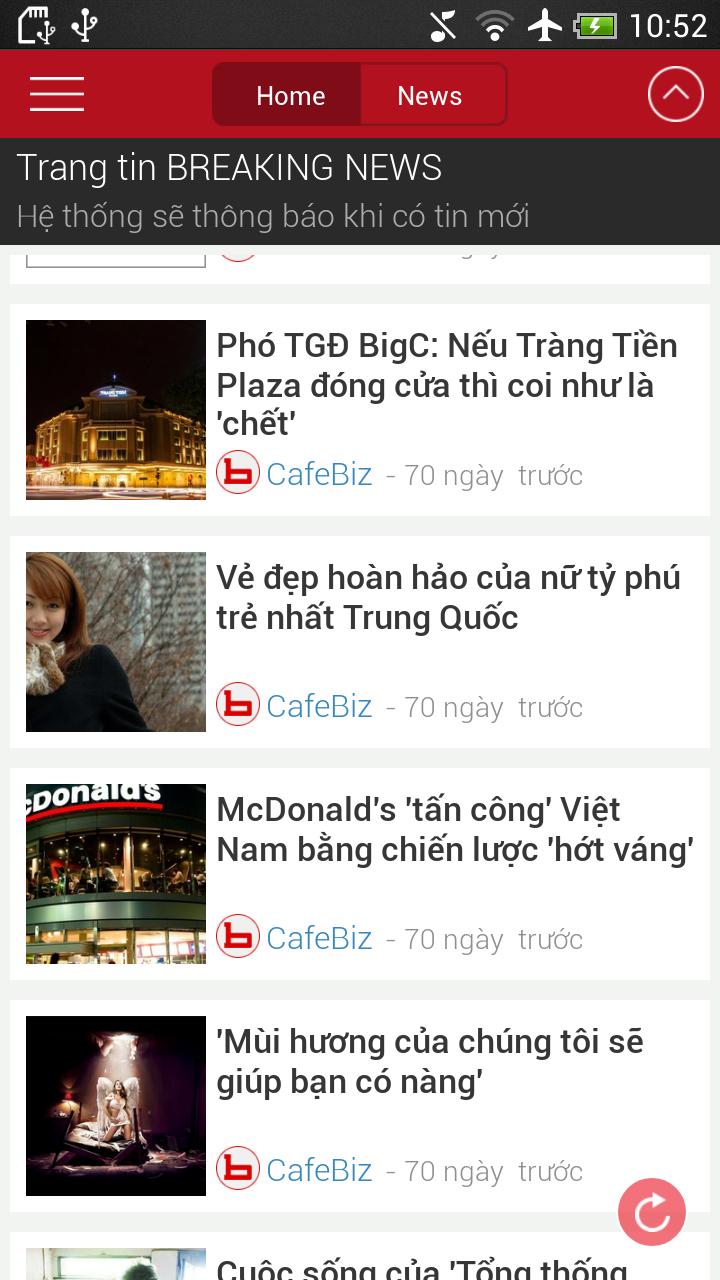The width and height of the screenshot is (720, 1280).
Task: Open the 'Mùi hương của chúng tôi' article
Action: (x=430, y=1062)
